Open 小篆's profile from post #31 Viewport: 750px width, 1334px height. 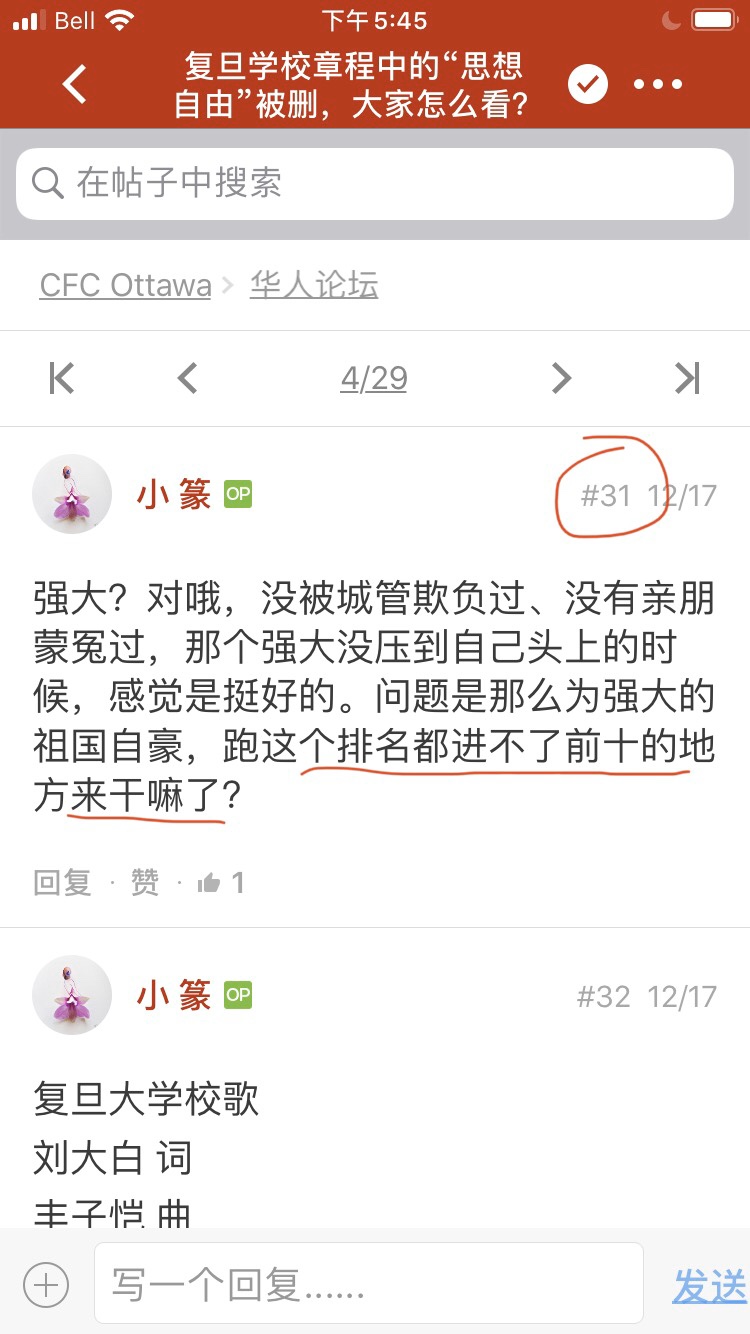coord(174,494)
